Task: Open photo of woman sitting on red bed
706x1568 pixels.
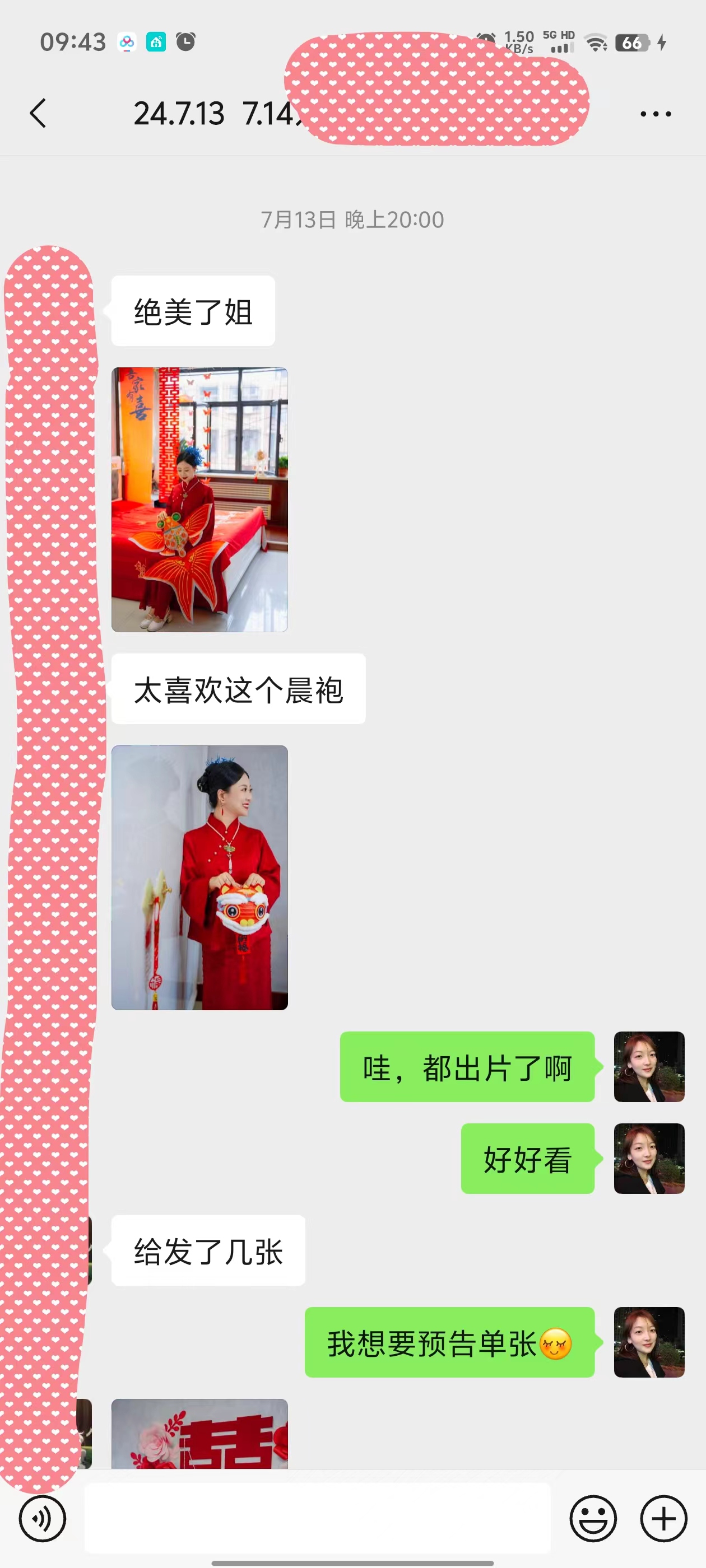Action: 199,499
